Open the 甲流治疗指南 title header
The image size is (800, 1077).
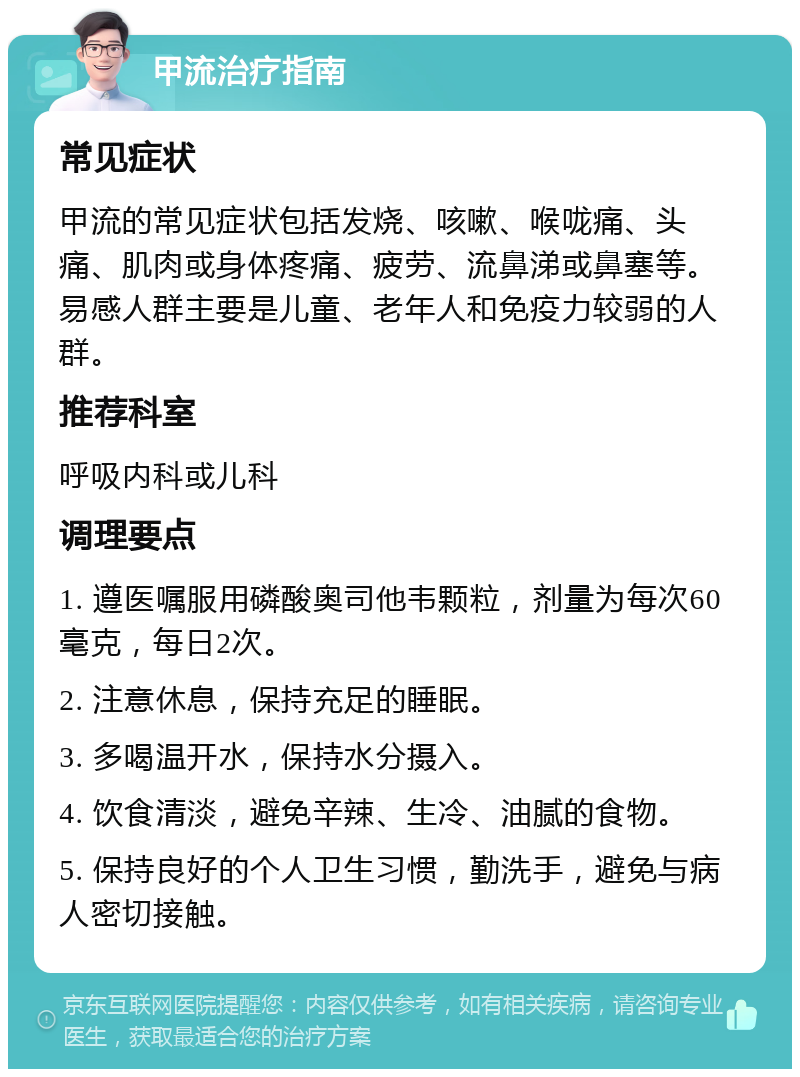250,70
